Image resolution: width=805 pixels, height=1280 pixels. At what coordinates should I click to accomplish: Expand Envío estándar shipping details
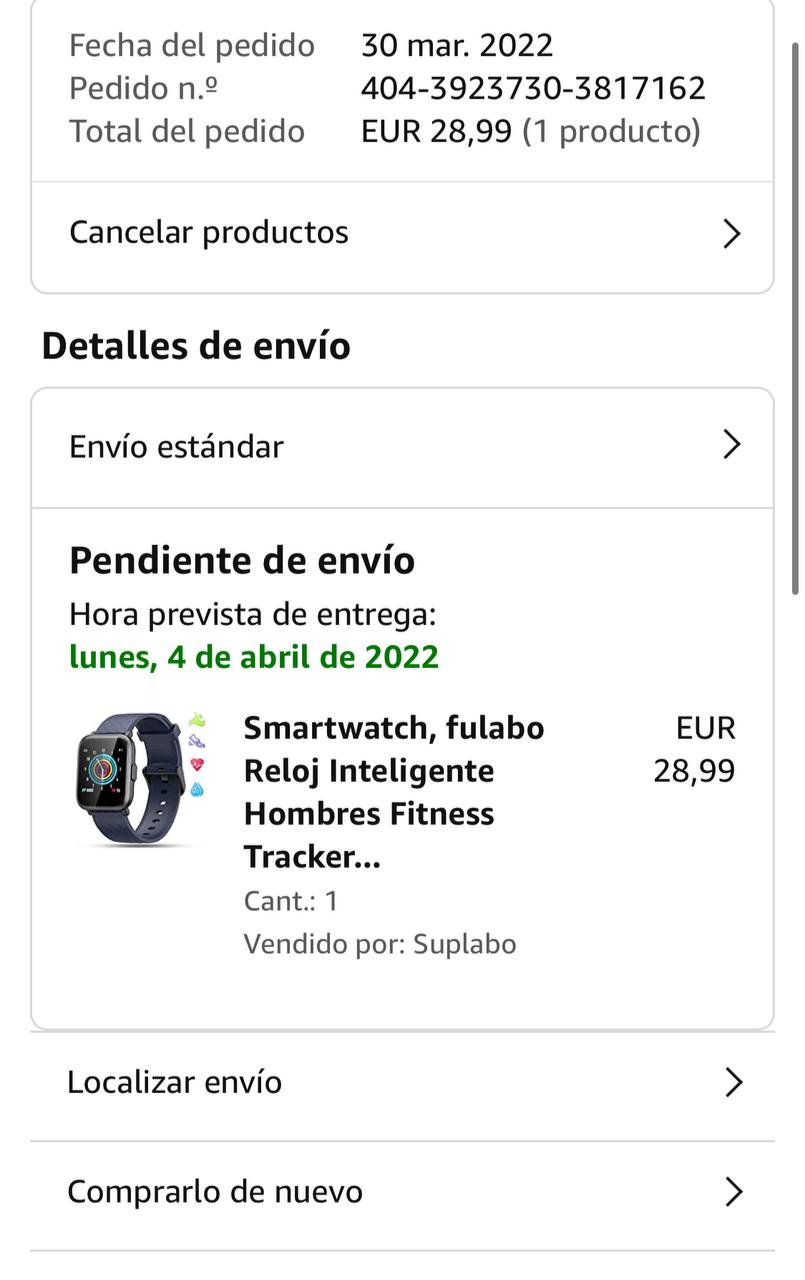pos(400,446)
